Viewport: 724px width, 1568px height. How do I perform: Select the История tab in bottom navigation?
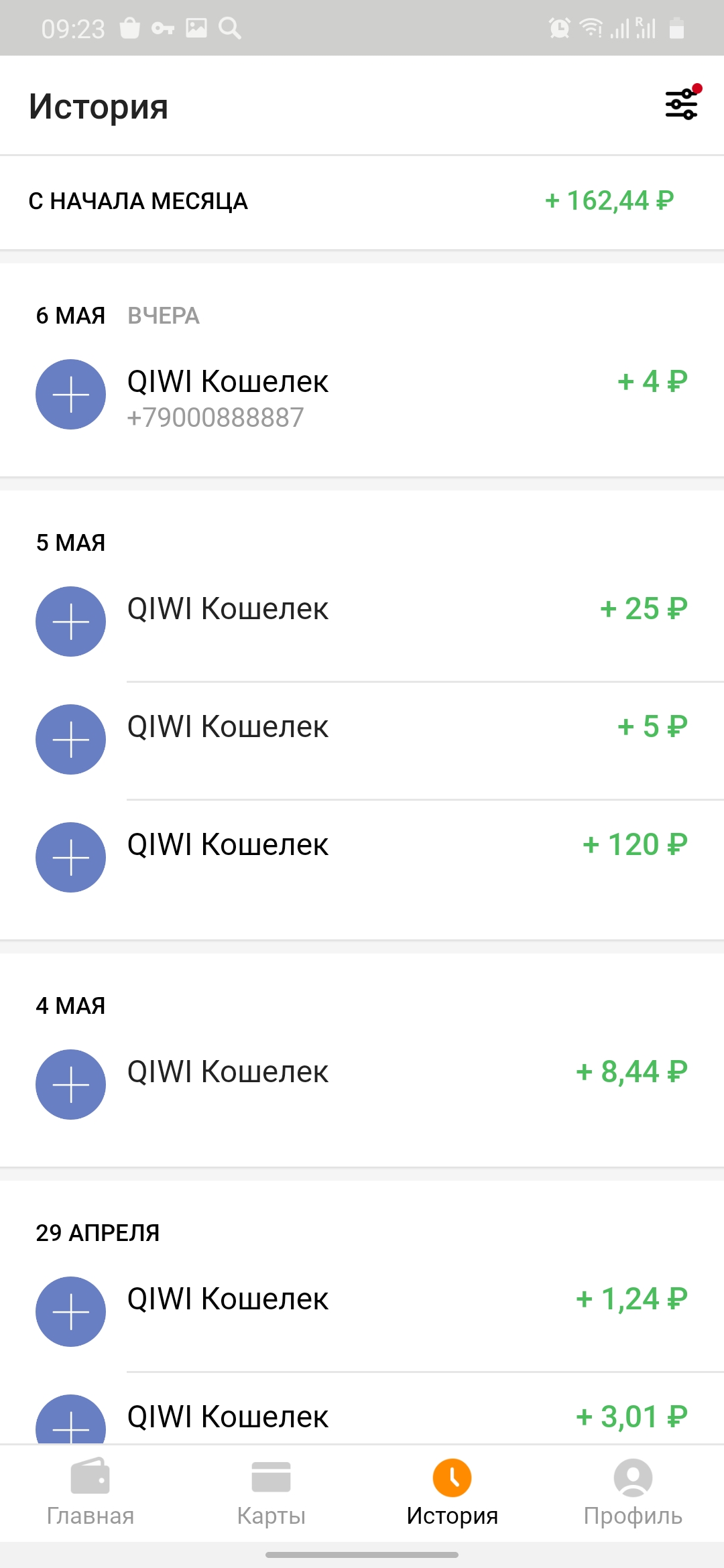pos(452,1492)
